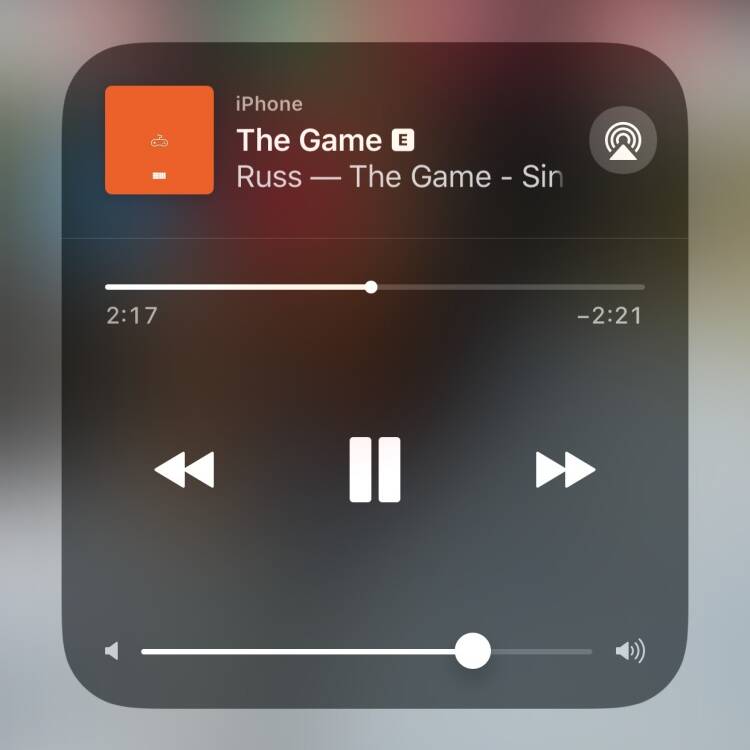Pause The Game playback
The height and width of the screenshot is (750, 750).
click(375, 469)
